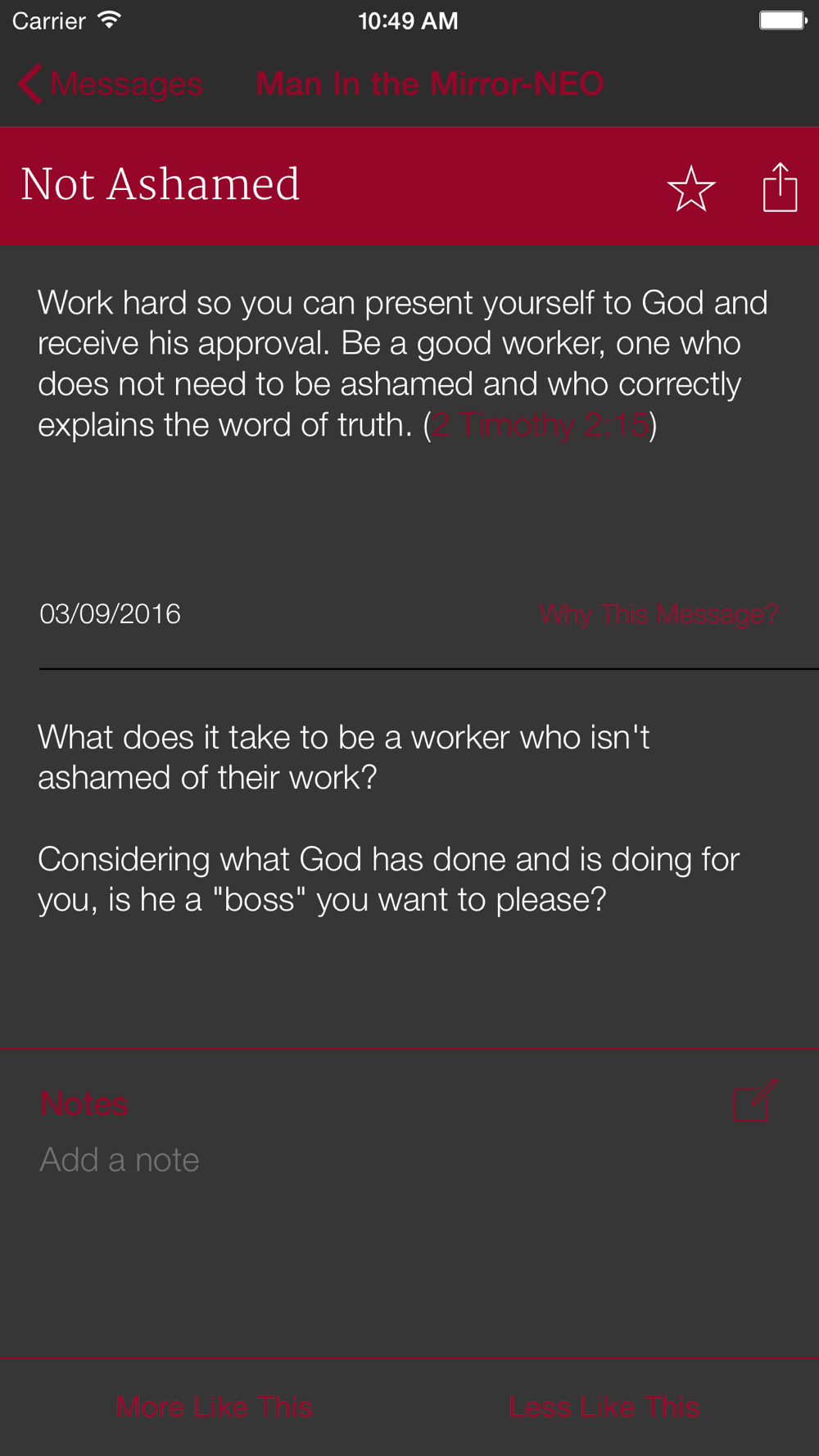Tap Why This Message?

658,613
